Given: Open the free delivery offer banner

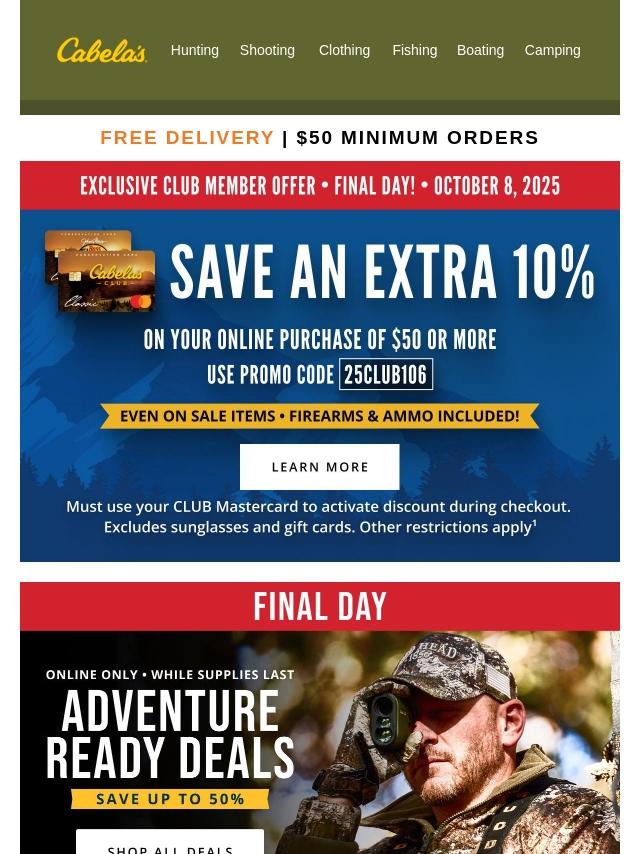Looking at the screenshot, I should coord(319,138).
